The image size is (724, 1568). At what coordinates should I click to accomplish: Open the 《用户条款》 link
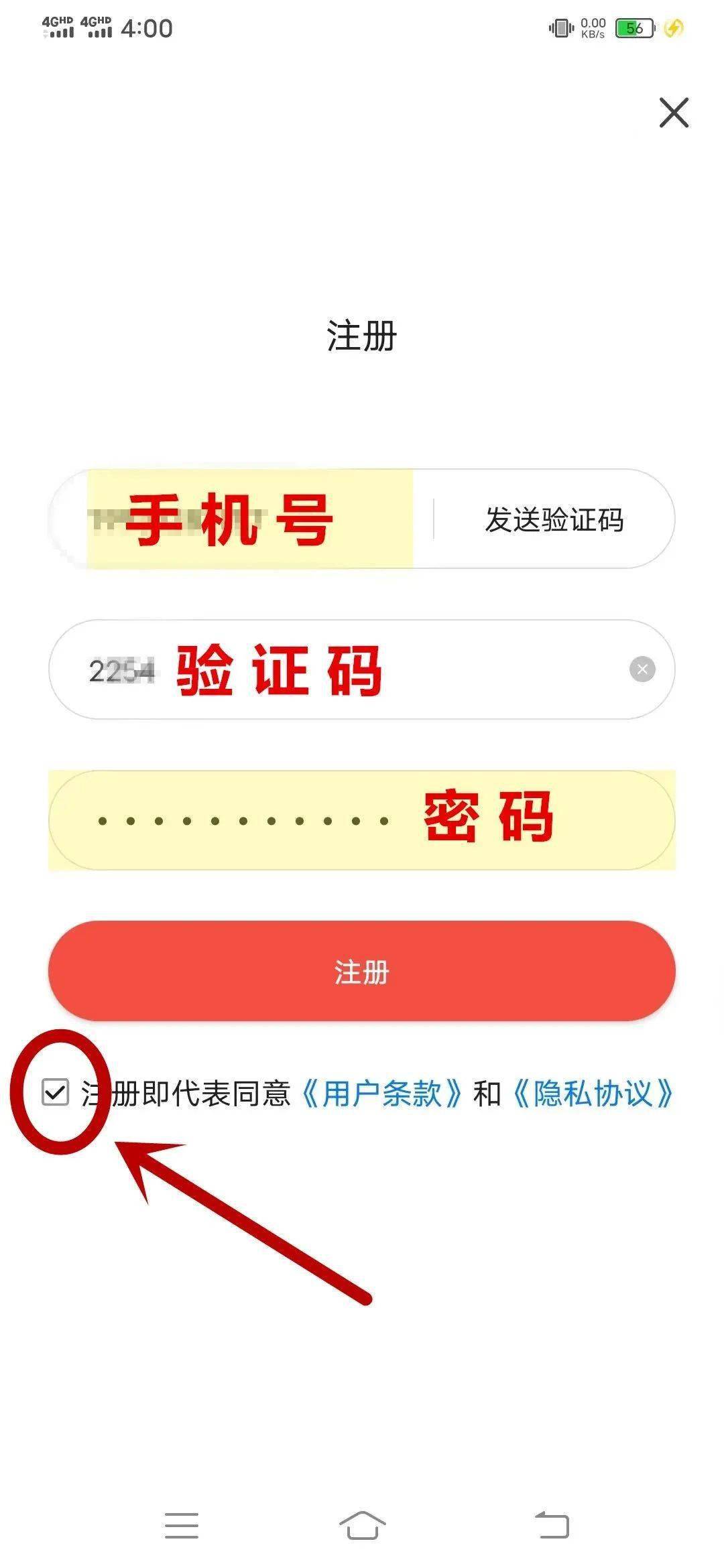point(381,1094)
